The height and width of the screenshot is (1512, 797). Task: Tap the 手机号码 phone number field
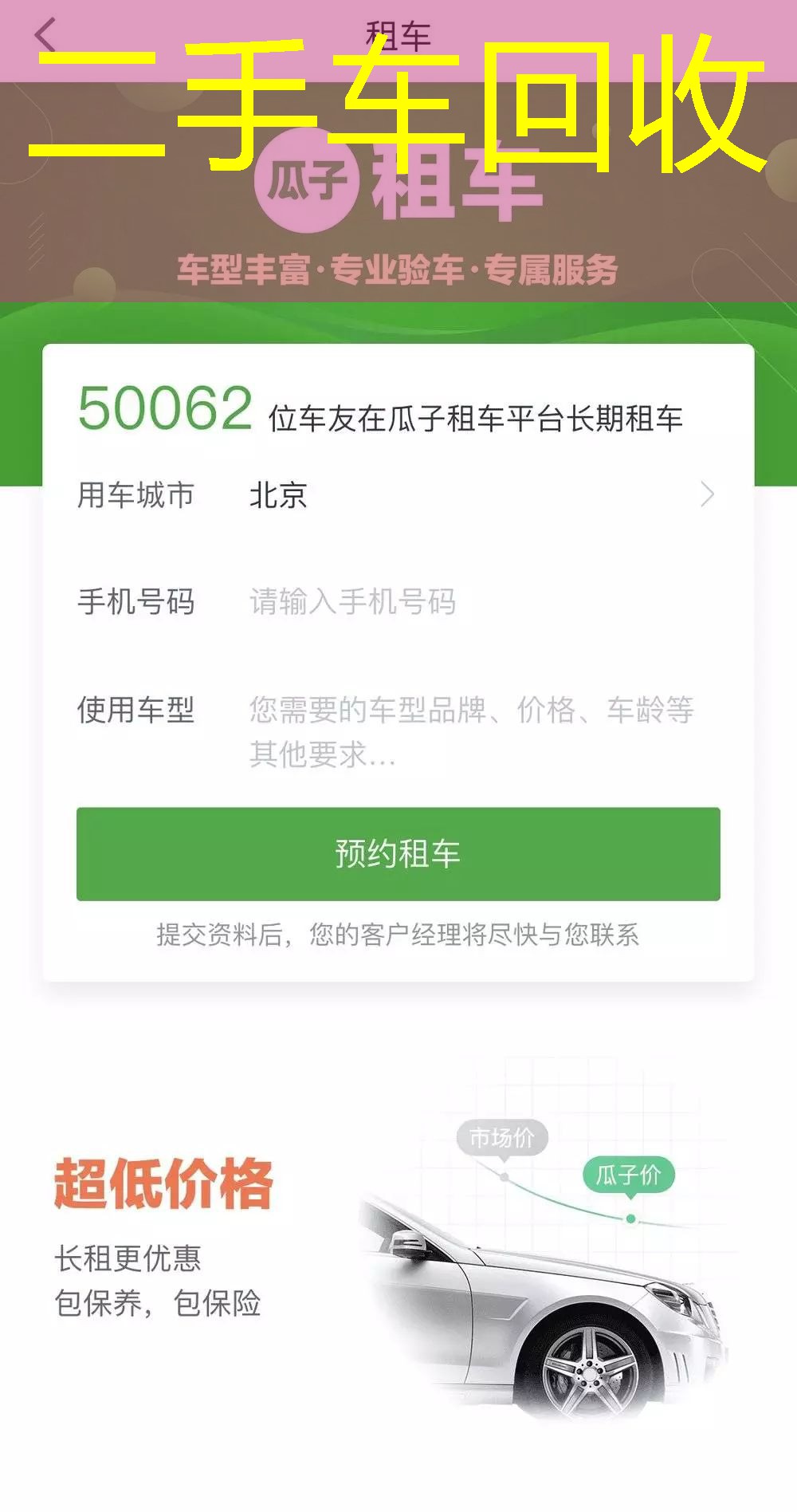coord(478,602)
